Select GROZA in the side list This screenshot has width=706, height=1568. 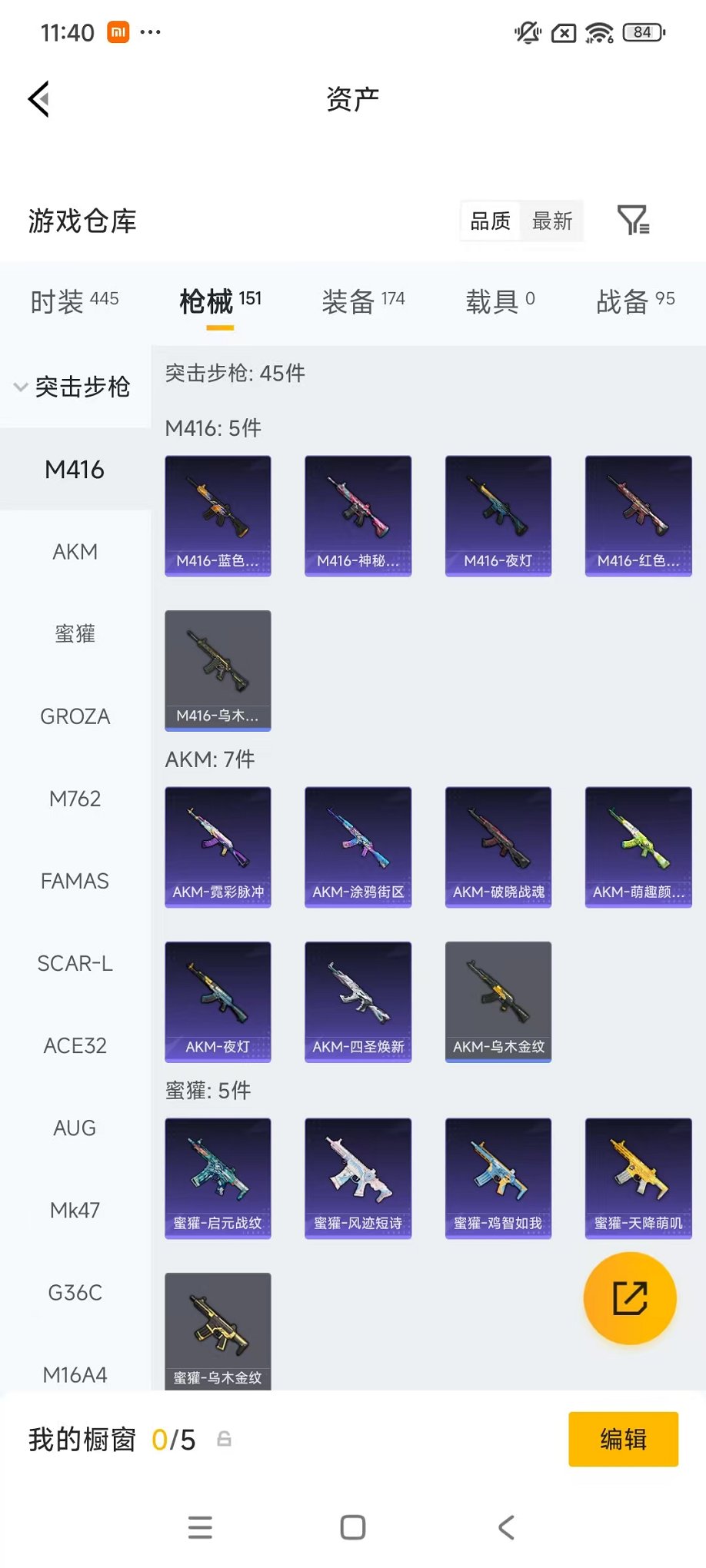pos(75,716)
